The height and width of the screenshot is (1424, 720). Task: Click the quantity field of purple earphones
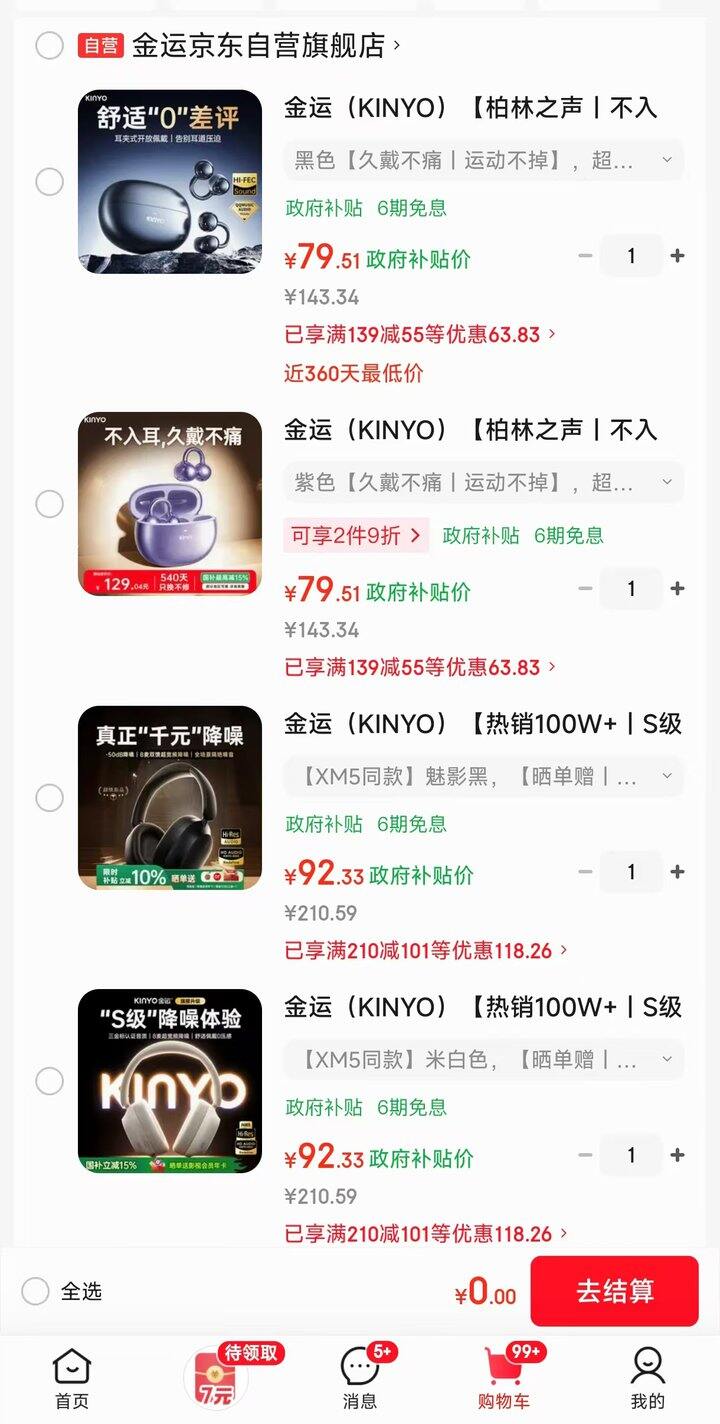[631, 588]
